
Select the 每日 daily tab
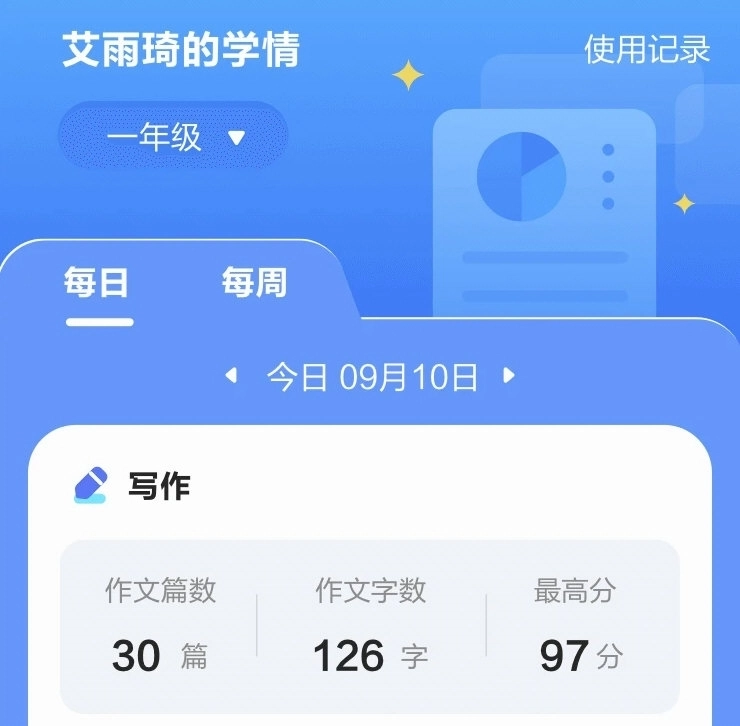[97, 284]
